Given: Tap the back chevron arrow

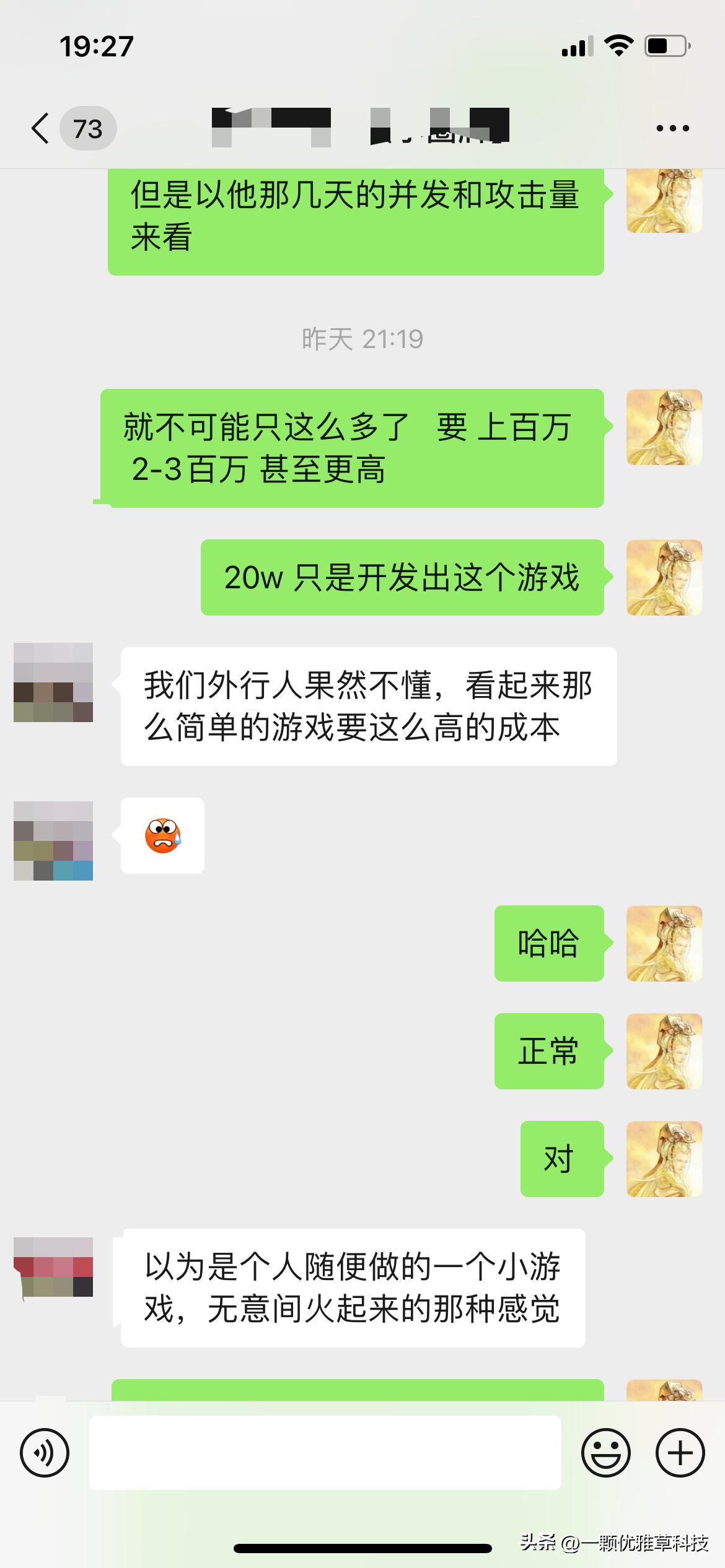Looking at the screenshot, I should (39, 127).
